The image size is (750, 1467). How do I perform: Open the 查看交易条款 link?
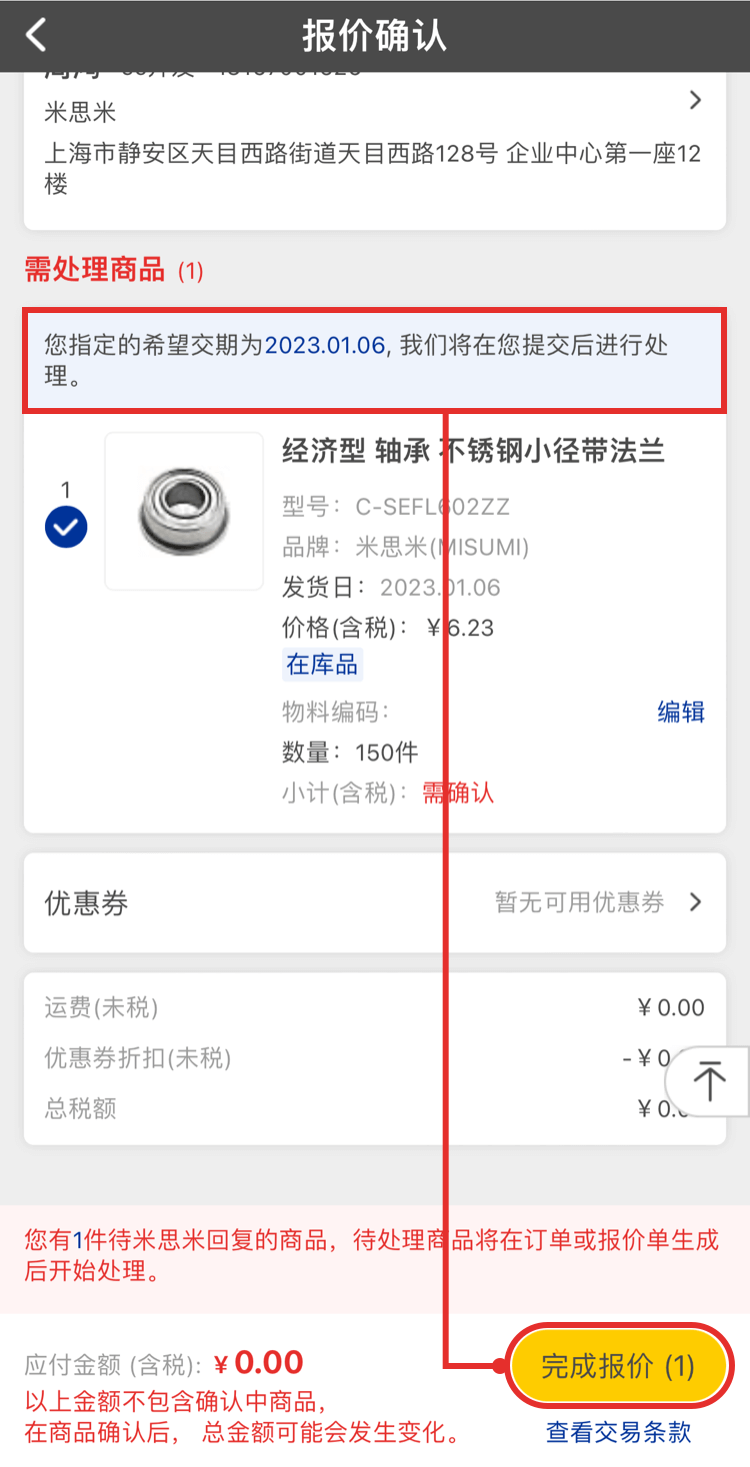(x=618, y=1432)
